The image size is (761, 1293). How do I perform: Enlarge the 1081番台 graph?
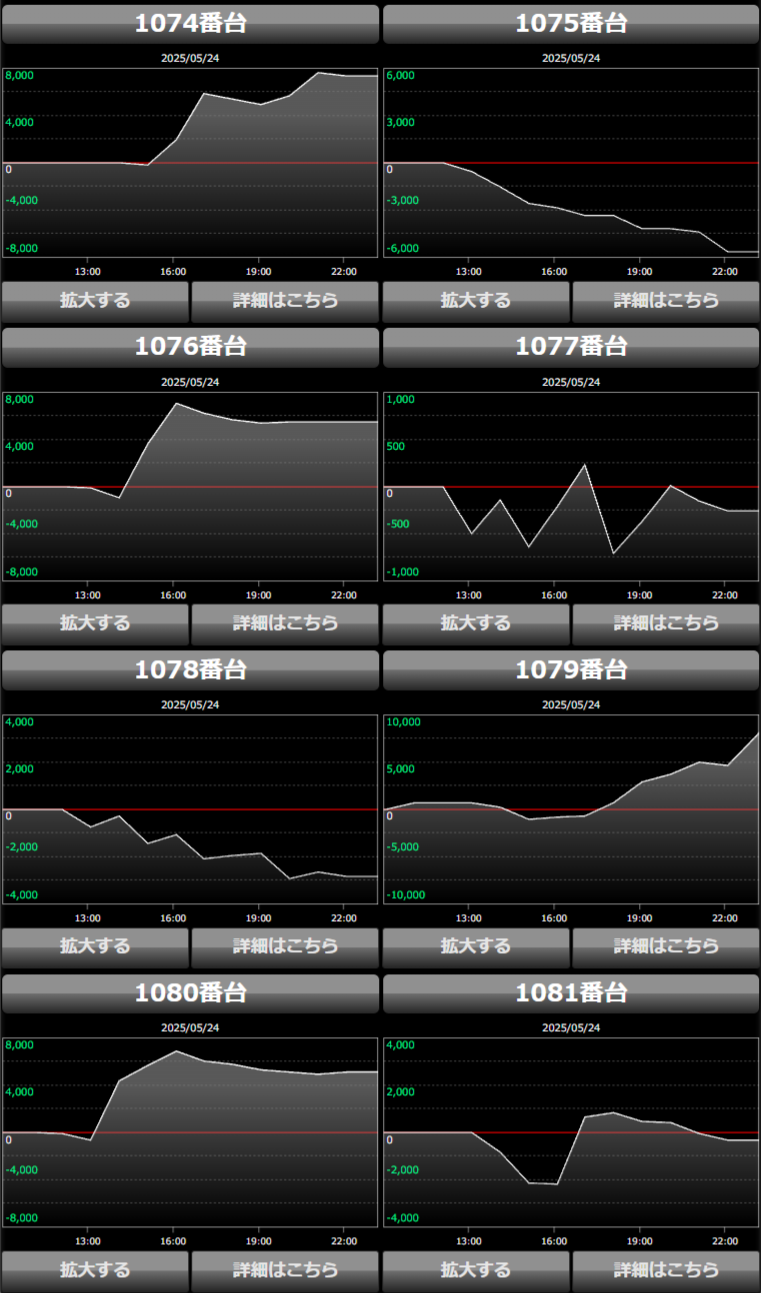(x=476, y=1271)
